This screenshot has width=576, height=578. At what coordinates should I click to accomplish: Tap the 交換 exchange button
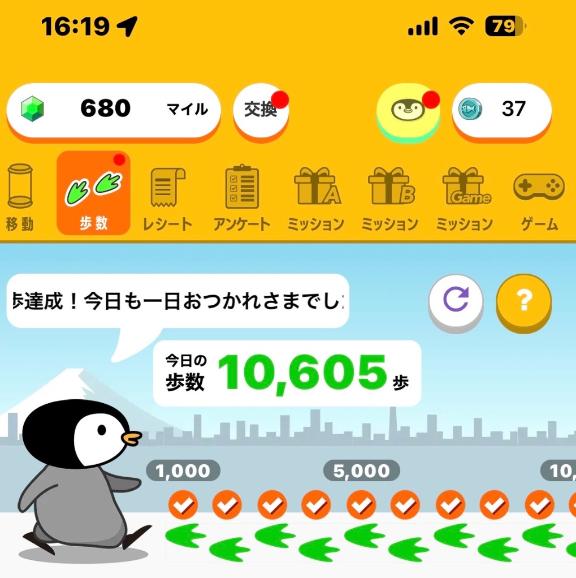coord(261,110)
